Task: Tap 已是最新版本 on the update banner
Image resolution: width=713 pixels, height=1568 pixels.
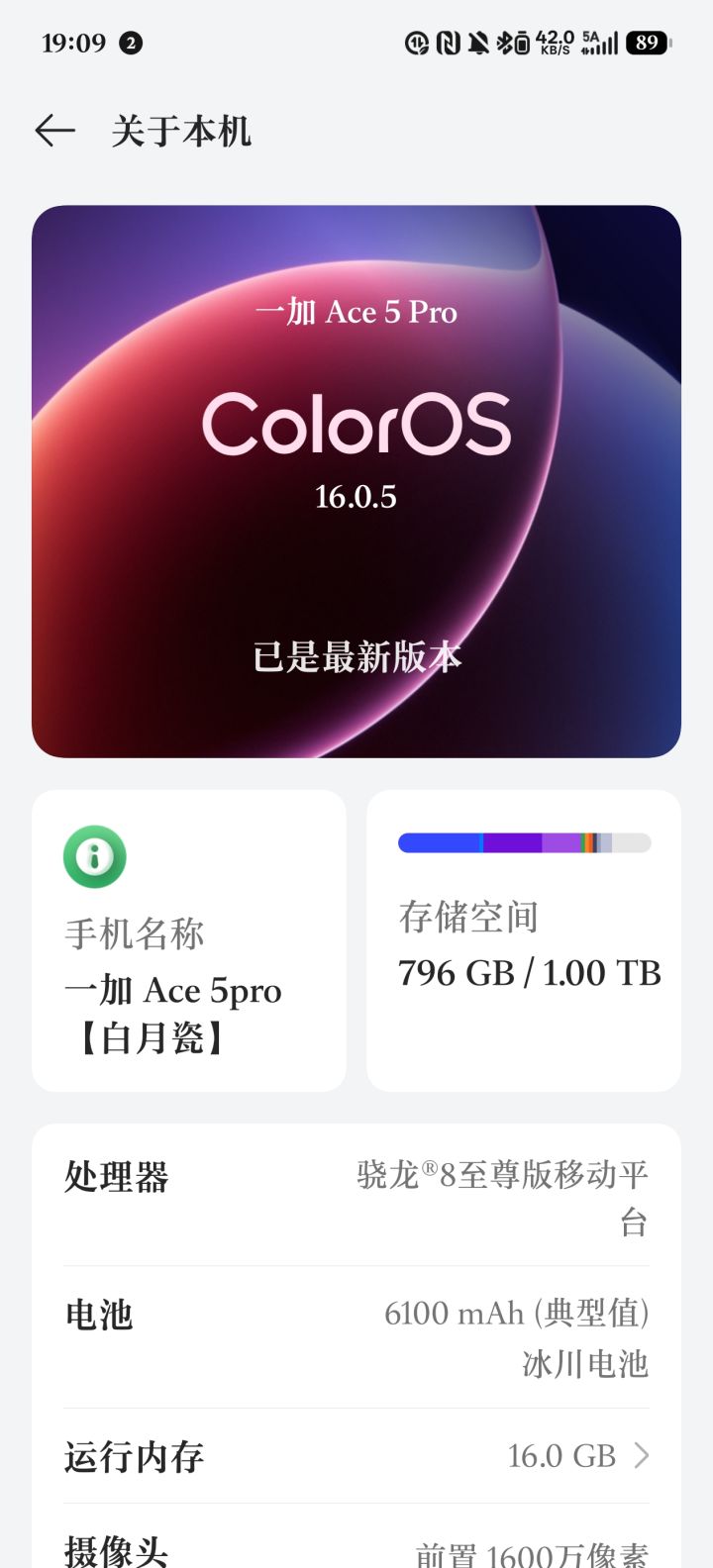Action: (x=356, y=657)
